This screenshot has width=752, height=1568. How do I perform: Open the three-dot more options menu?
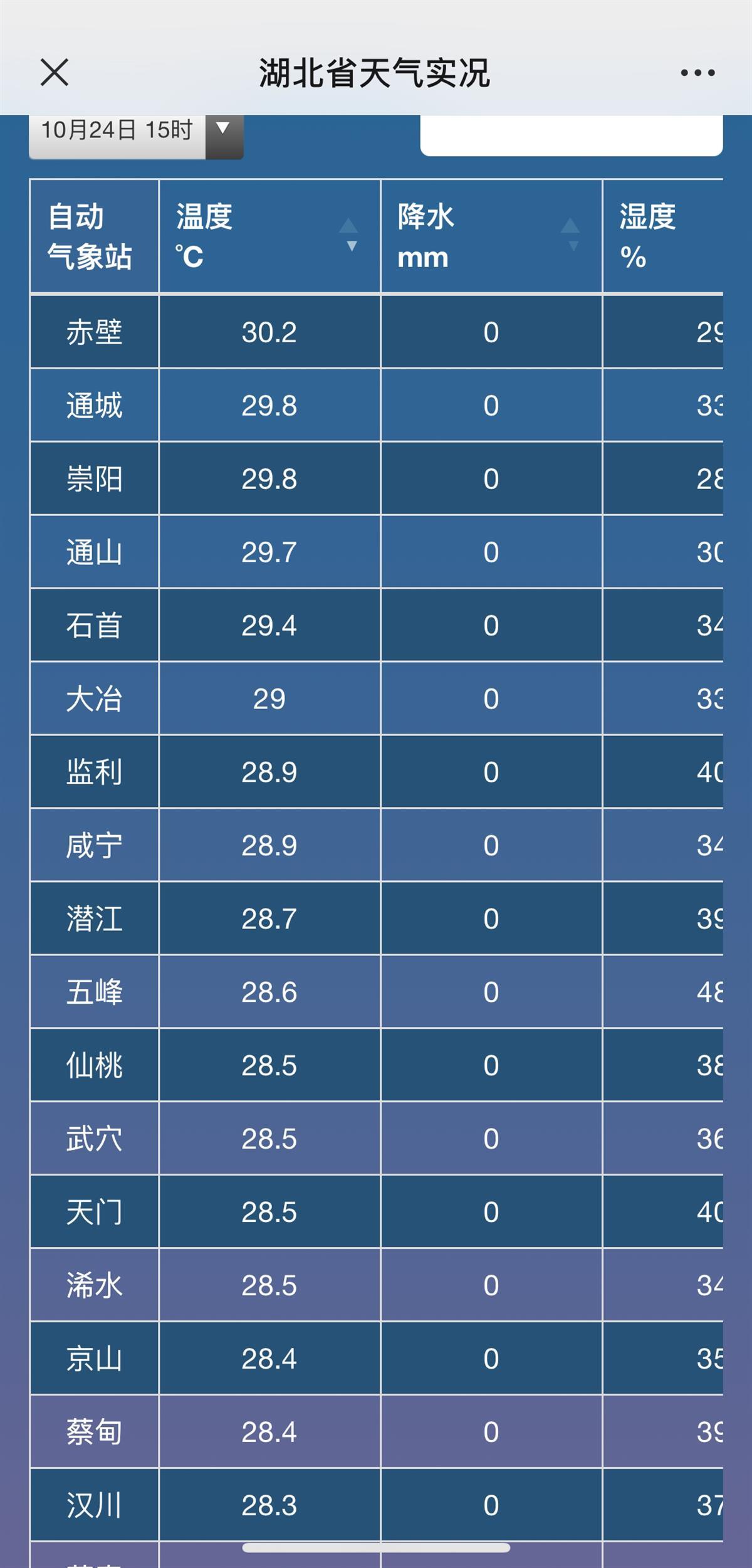(697, 73)
